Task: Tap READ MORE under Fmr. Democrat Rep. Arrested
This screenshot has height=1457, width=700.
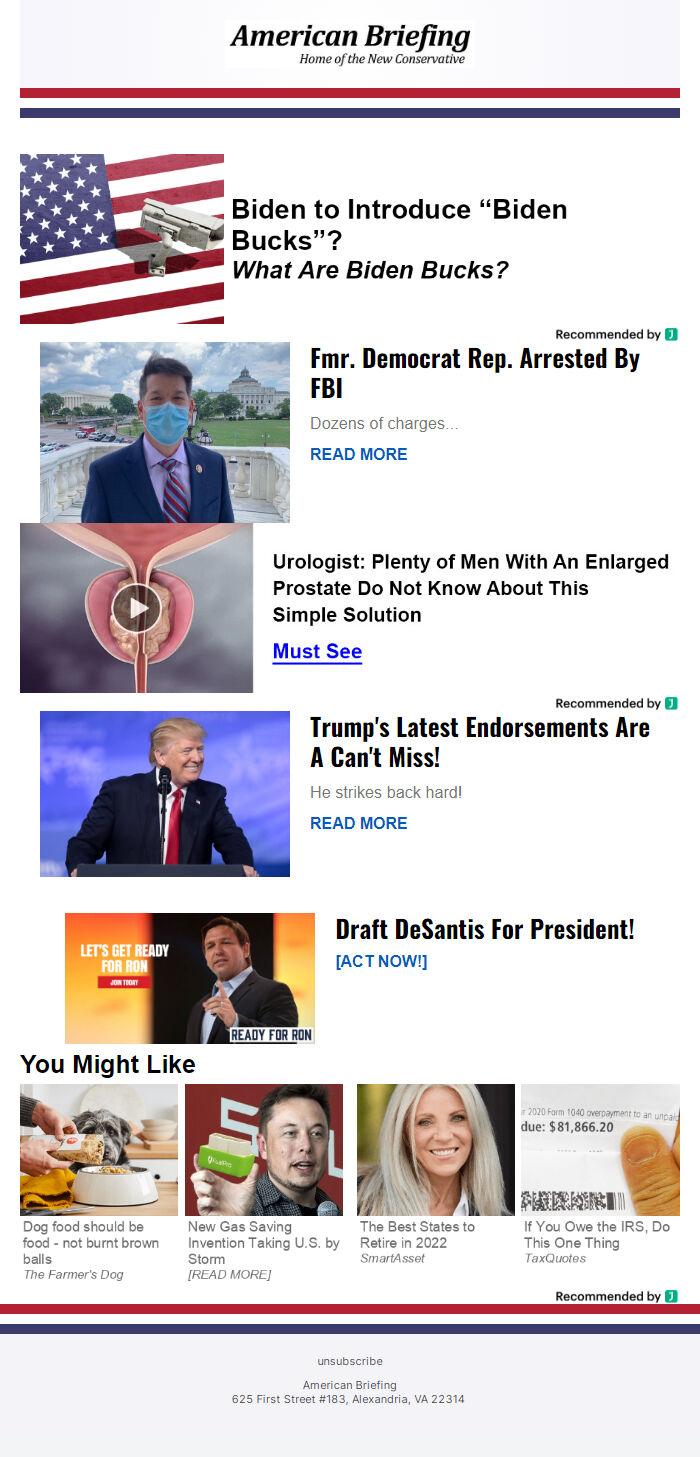Action: pos(358,454)
